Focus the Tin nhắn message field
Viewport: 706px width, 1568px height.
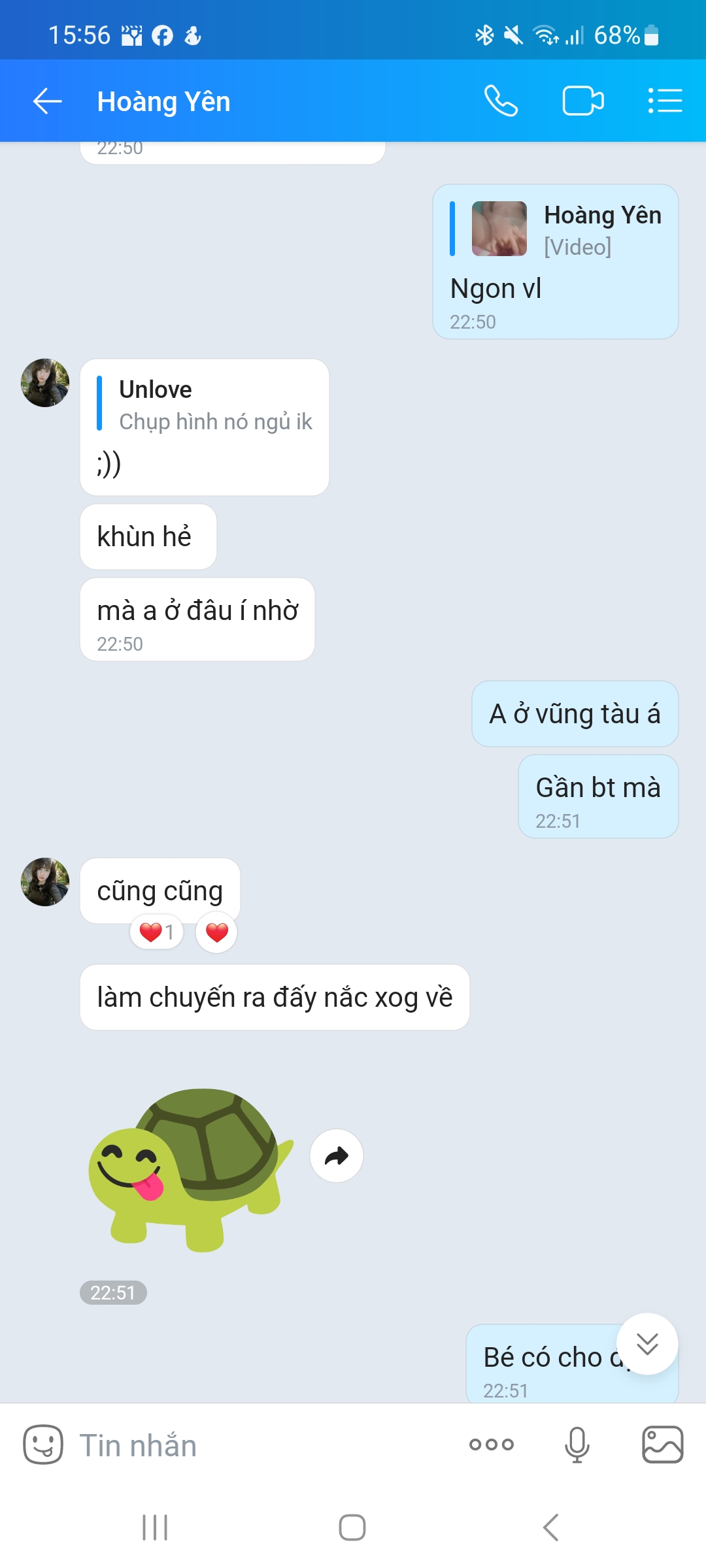(261, 1445)
